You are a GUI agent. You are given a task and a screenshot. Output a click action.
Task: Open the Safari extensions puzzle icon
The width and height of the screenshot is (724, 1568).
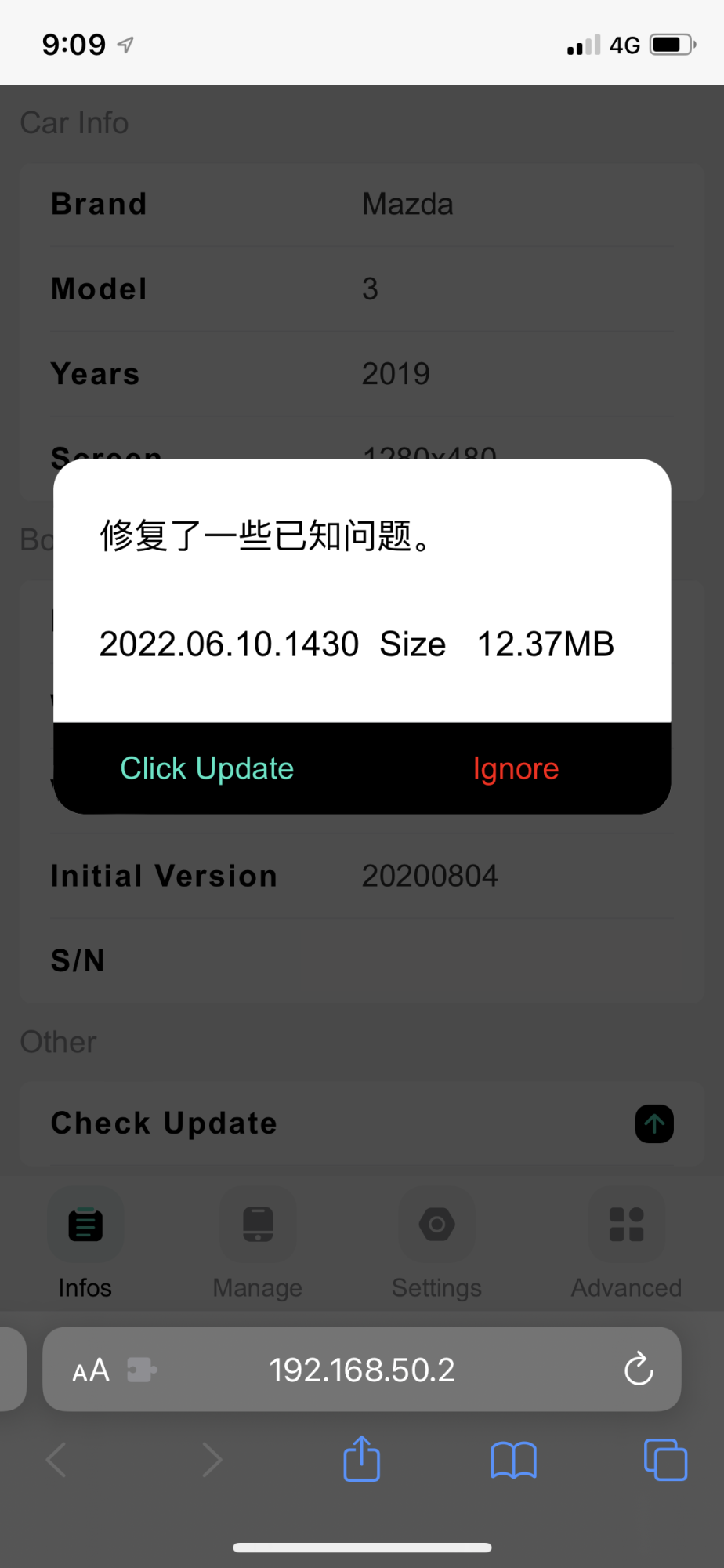pyautogui.click(x=141, y=1370)
